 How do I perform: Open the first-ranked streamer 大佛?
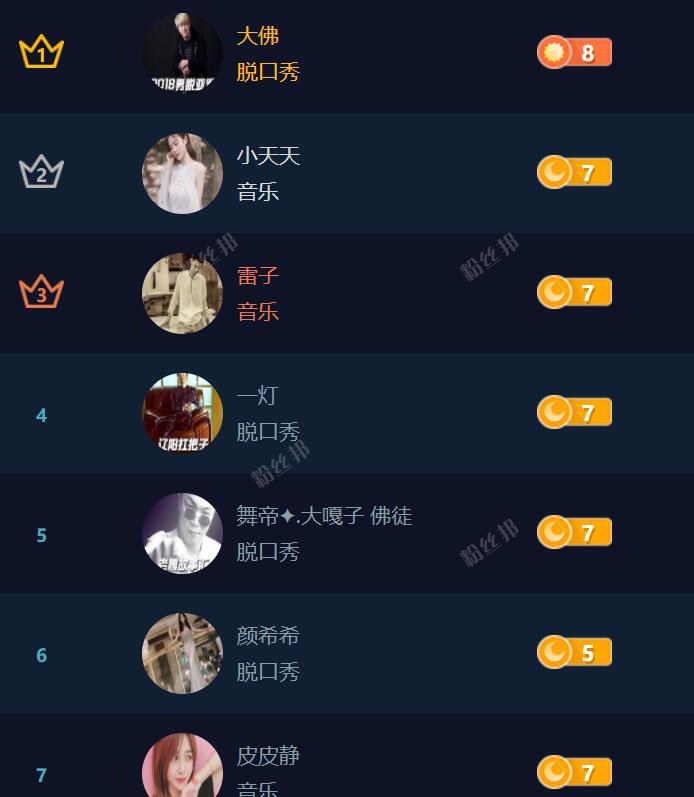(258, 36)
